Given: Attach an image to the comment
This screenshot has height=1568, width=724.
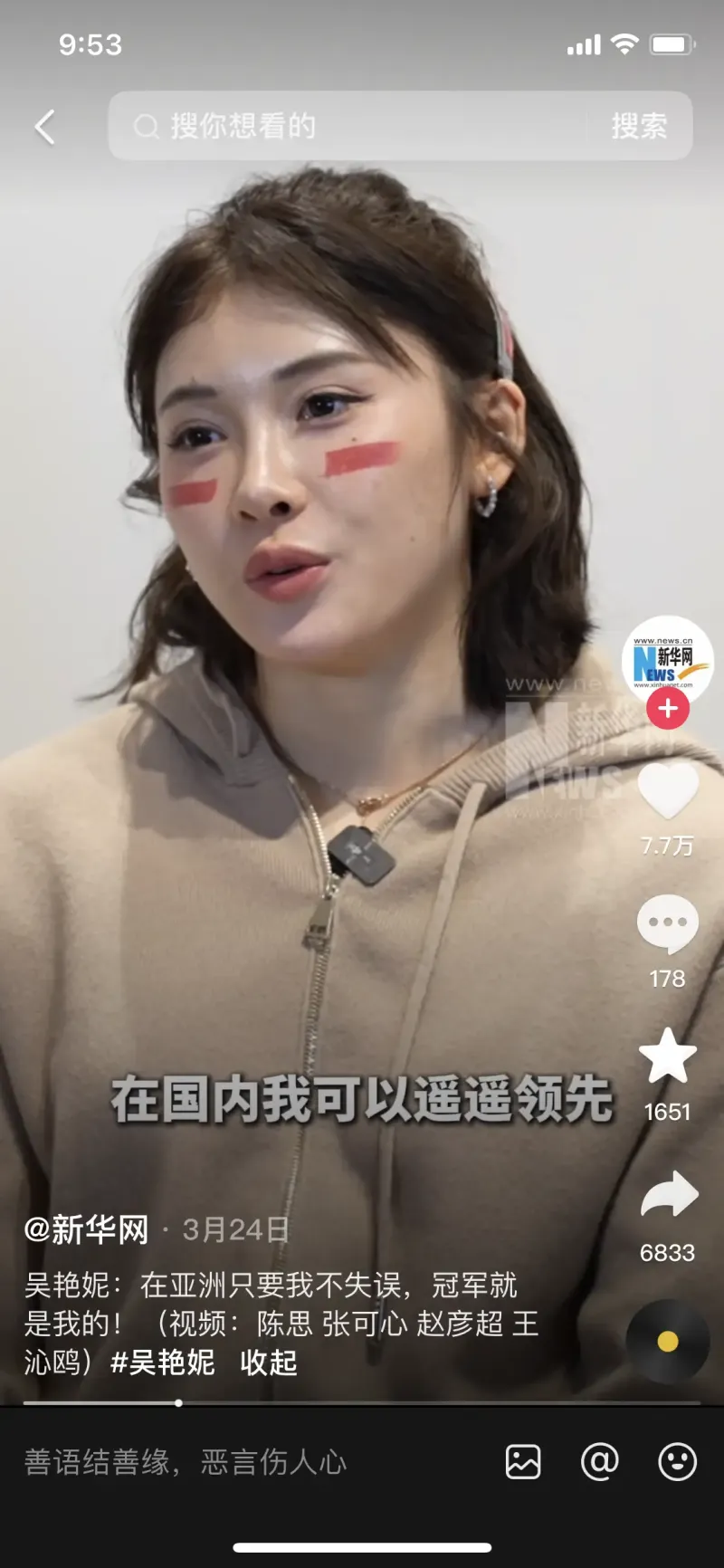Looking at the screenshot, I should (523, 1462).
